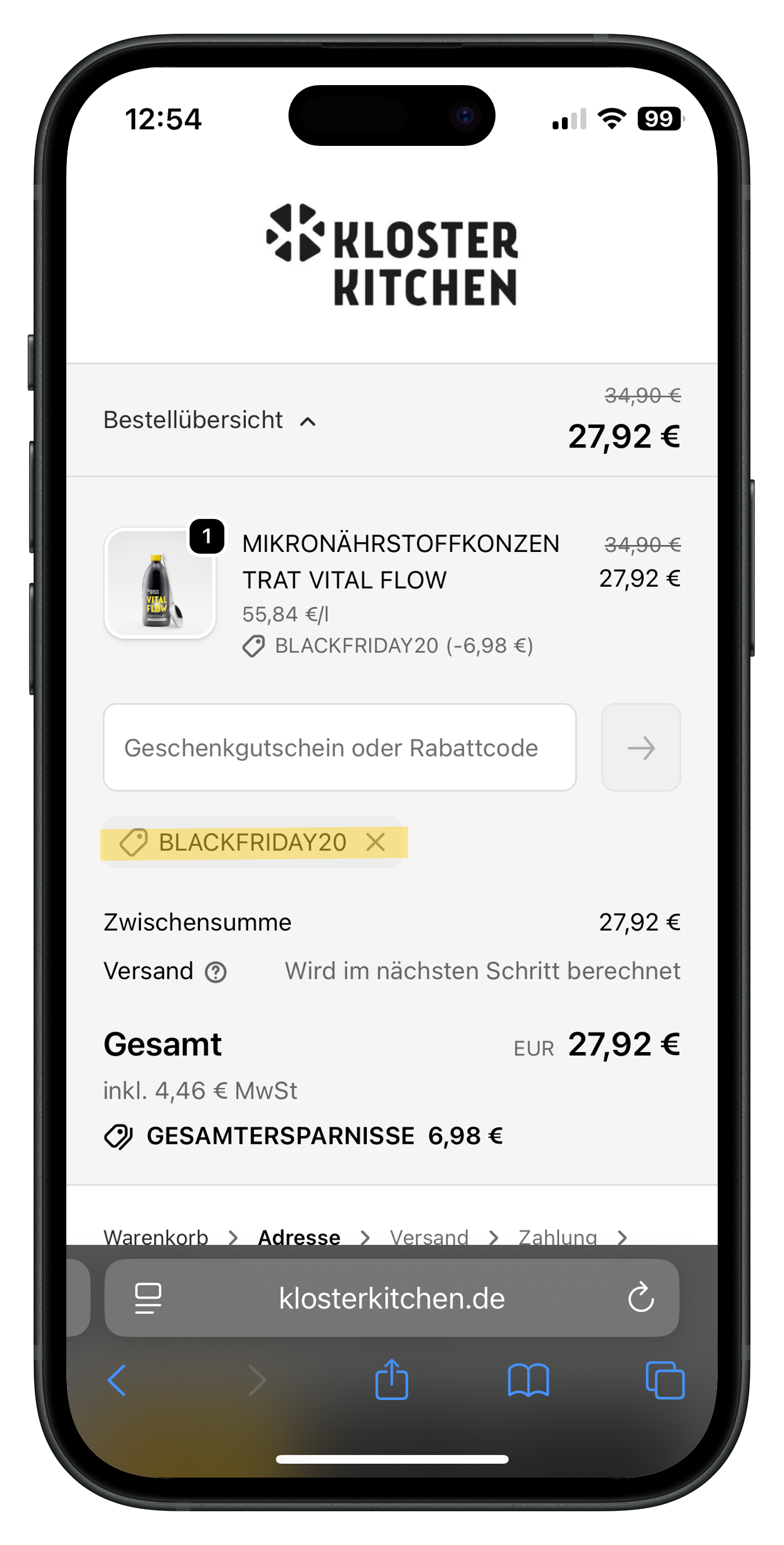Screen dimensions: 784x1545
Task: Reload the page in Safari
Action: pos(640,1299)
